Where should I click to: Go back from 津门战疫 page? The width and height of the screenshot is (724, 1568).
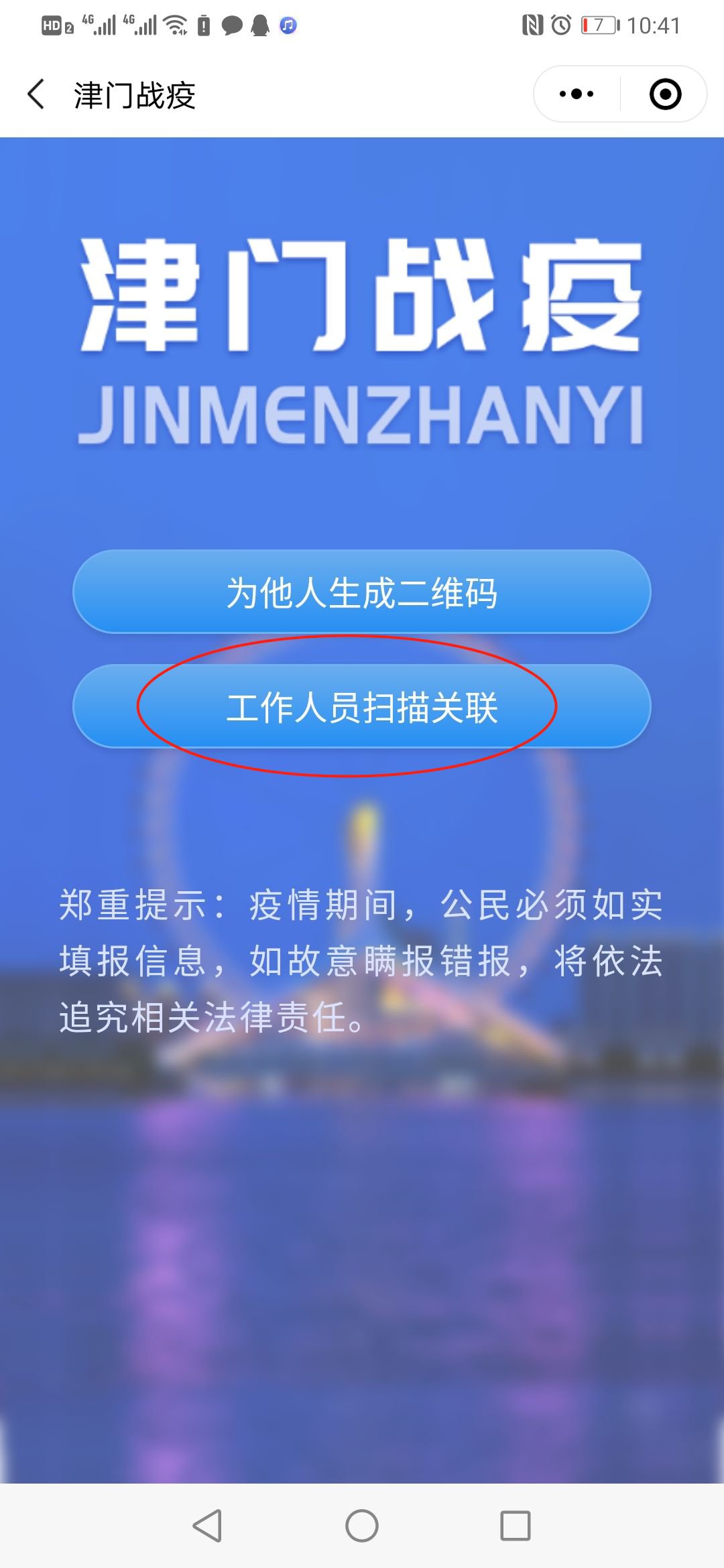click(x=37, y=94)
